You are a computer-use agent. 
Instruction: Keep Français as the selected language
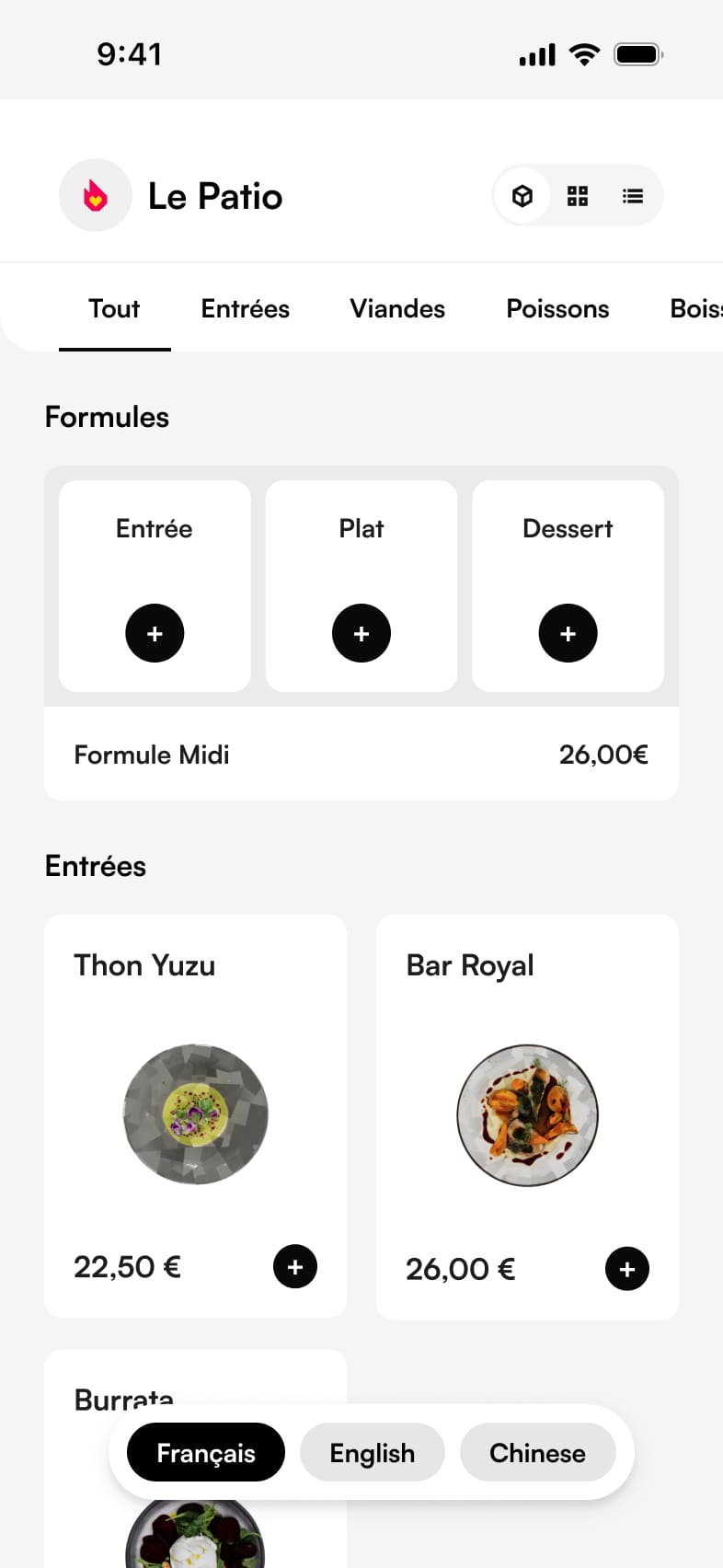(205, 1452)
